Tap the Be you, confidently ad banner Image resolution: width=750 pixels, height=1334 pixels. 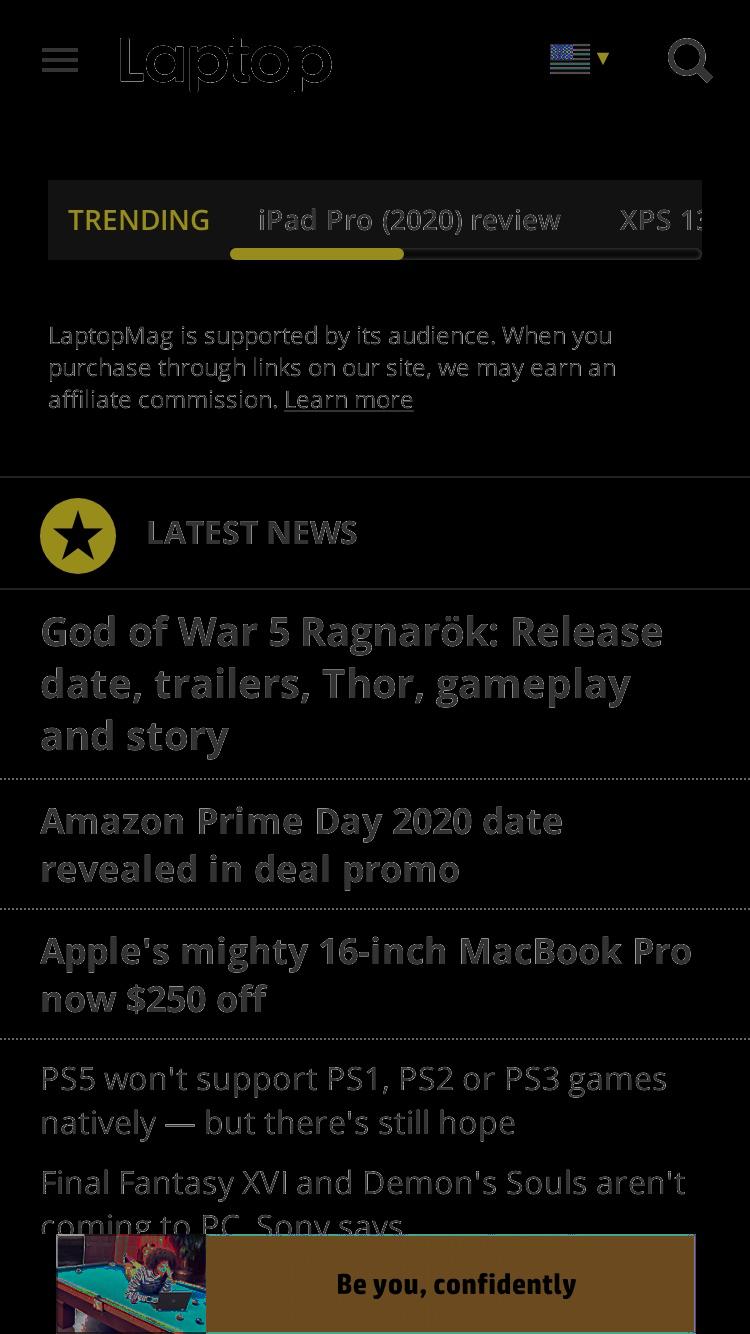(376, 1284)
